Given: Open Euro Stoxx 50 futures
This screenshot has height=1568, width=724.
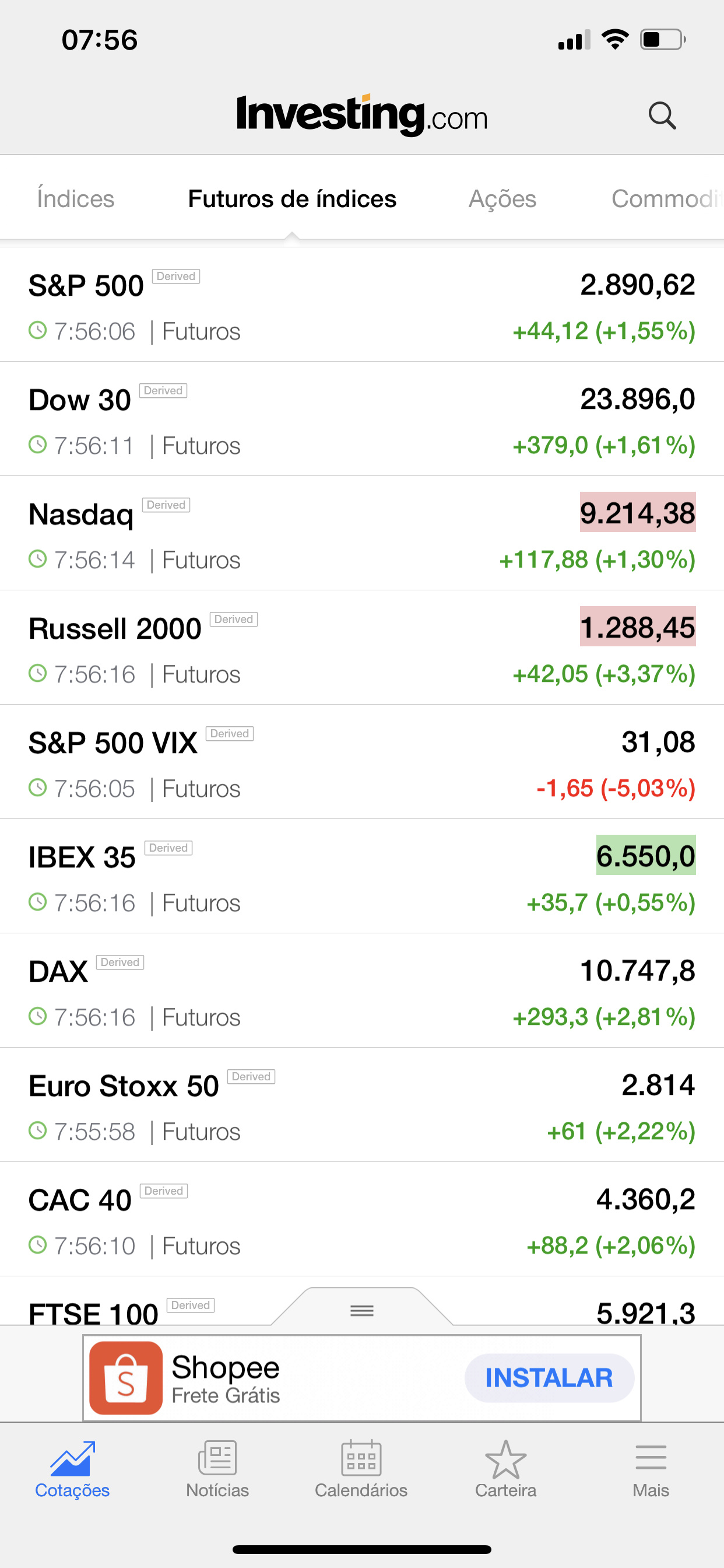Looking at the screenshot, I should click(362, 1105).
